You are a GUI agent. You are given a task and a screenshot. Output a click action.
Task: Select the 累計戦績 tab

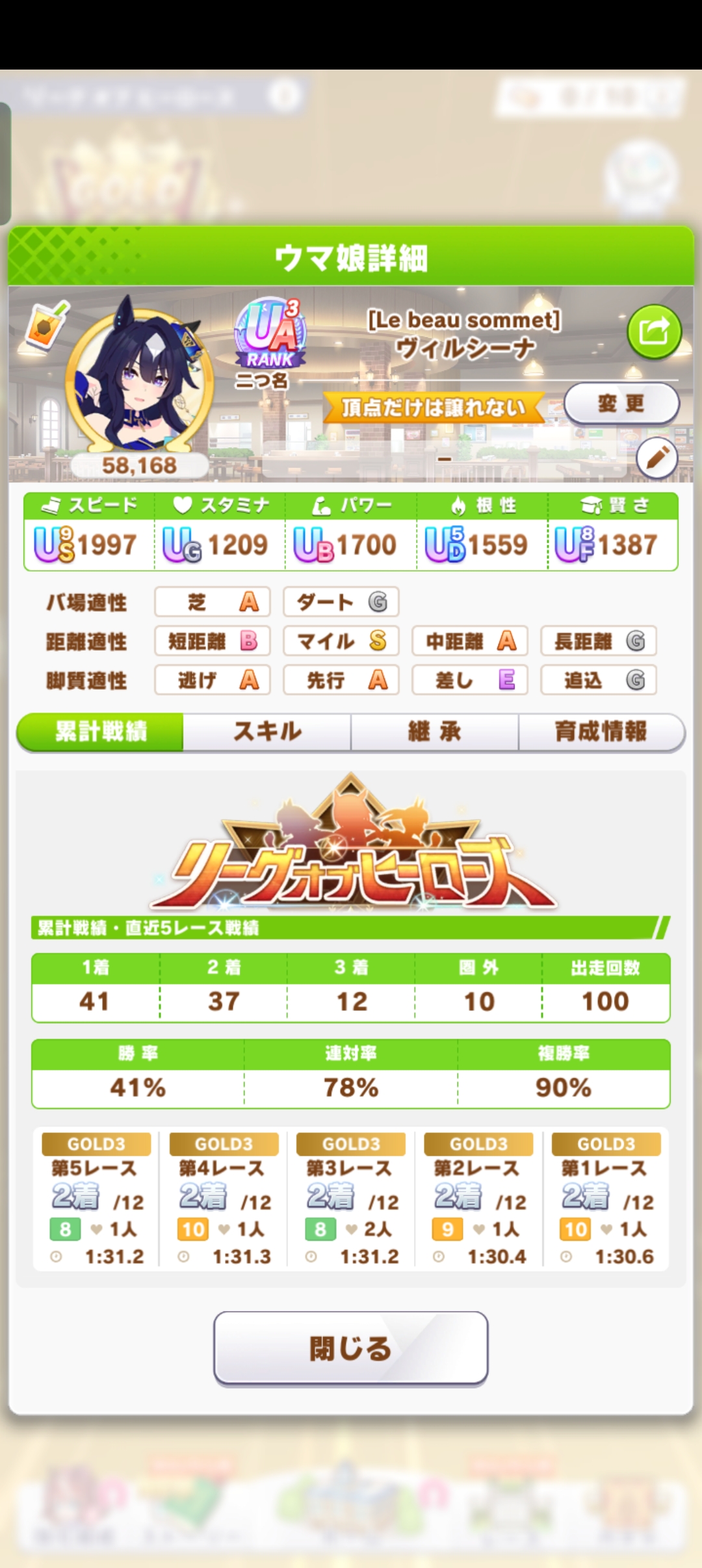(101, 732)
